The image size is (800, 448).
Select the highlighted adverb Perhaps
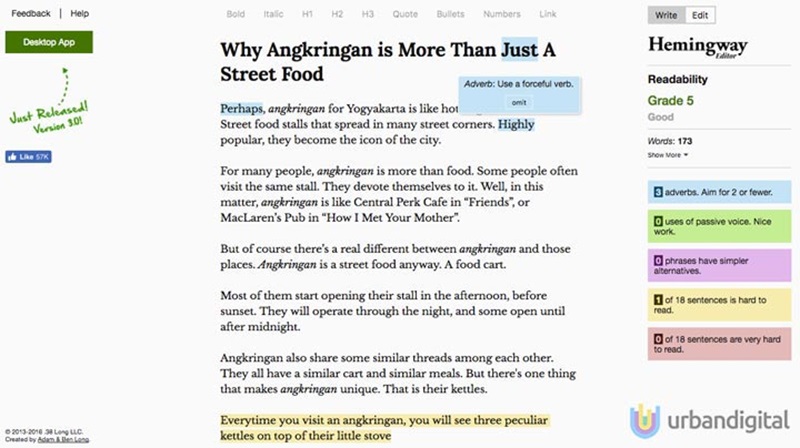click(242, 107)
